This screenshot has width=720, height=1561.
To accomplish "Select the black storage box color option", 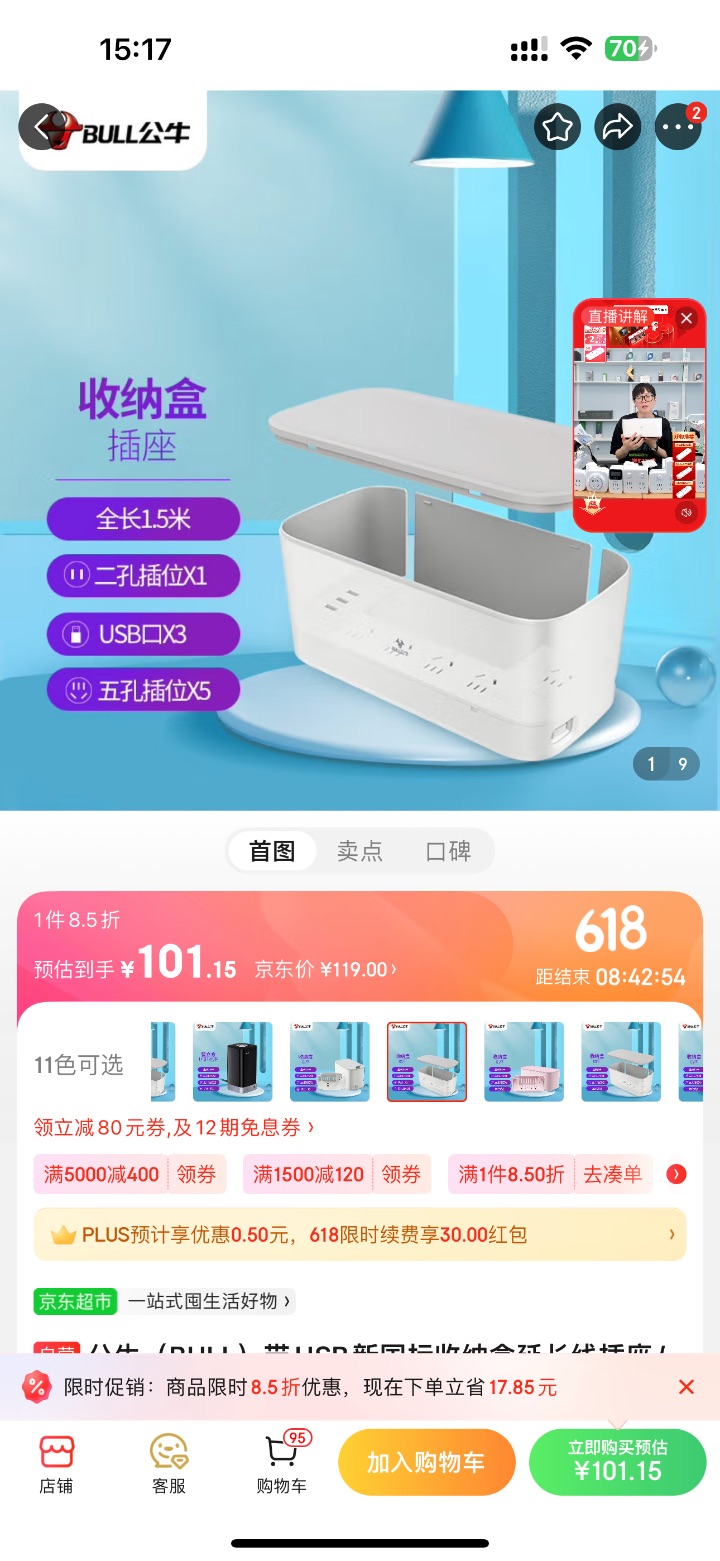I will (x=232, y=1061).
